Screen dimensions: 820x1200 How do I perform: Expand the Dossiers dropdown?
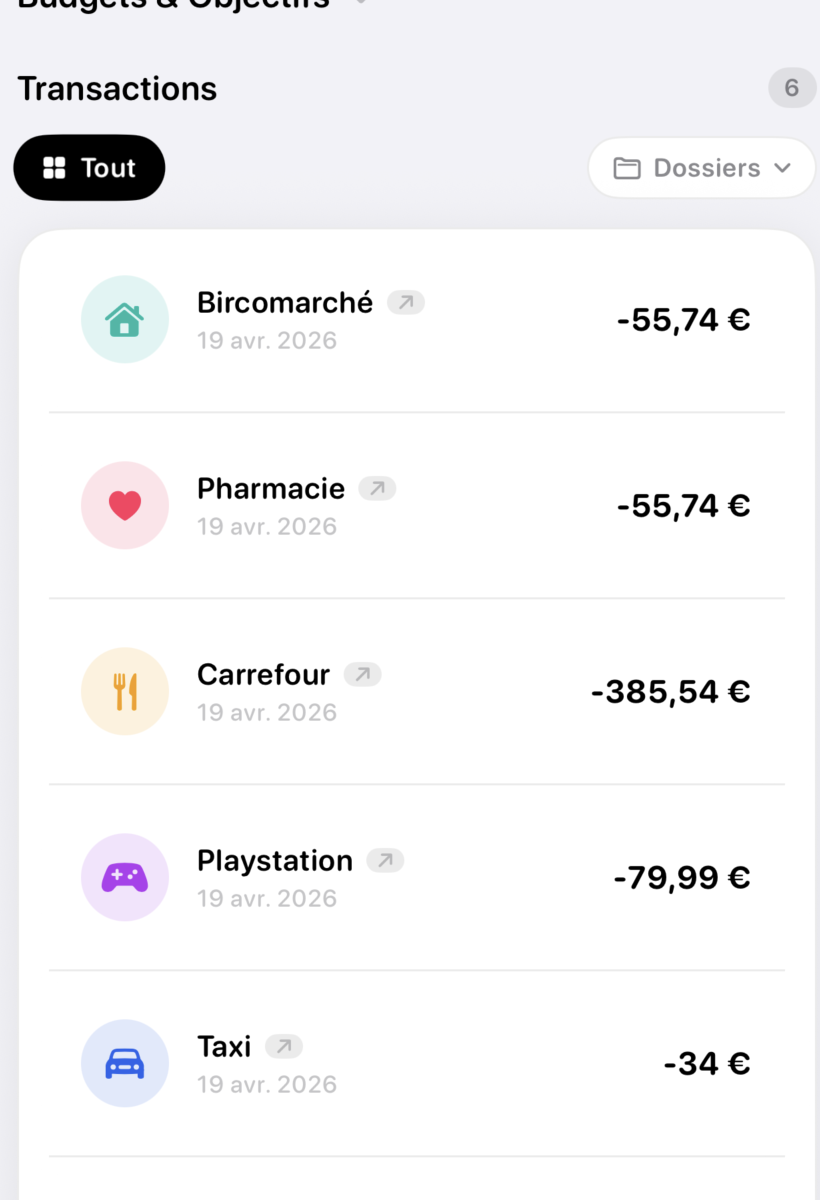783,168
